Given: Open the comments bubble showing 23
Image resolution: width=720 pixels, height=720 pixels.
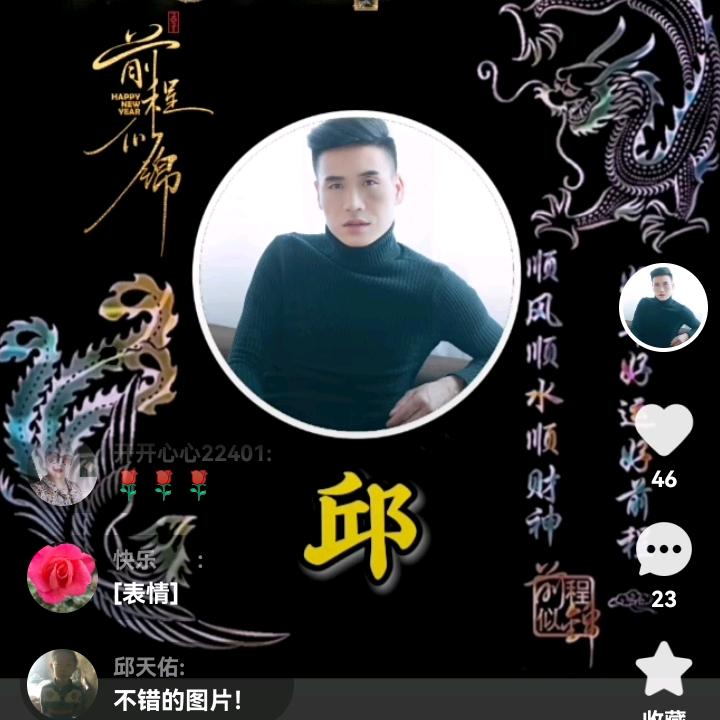Looking at the screenshot, I should (663, 550).
